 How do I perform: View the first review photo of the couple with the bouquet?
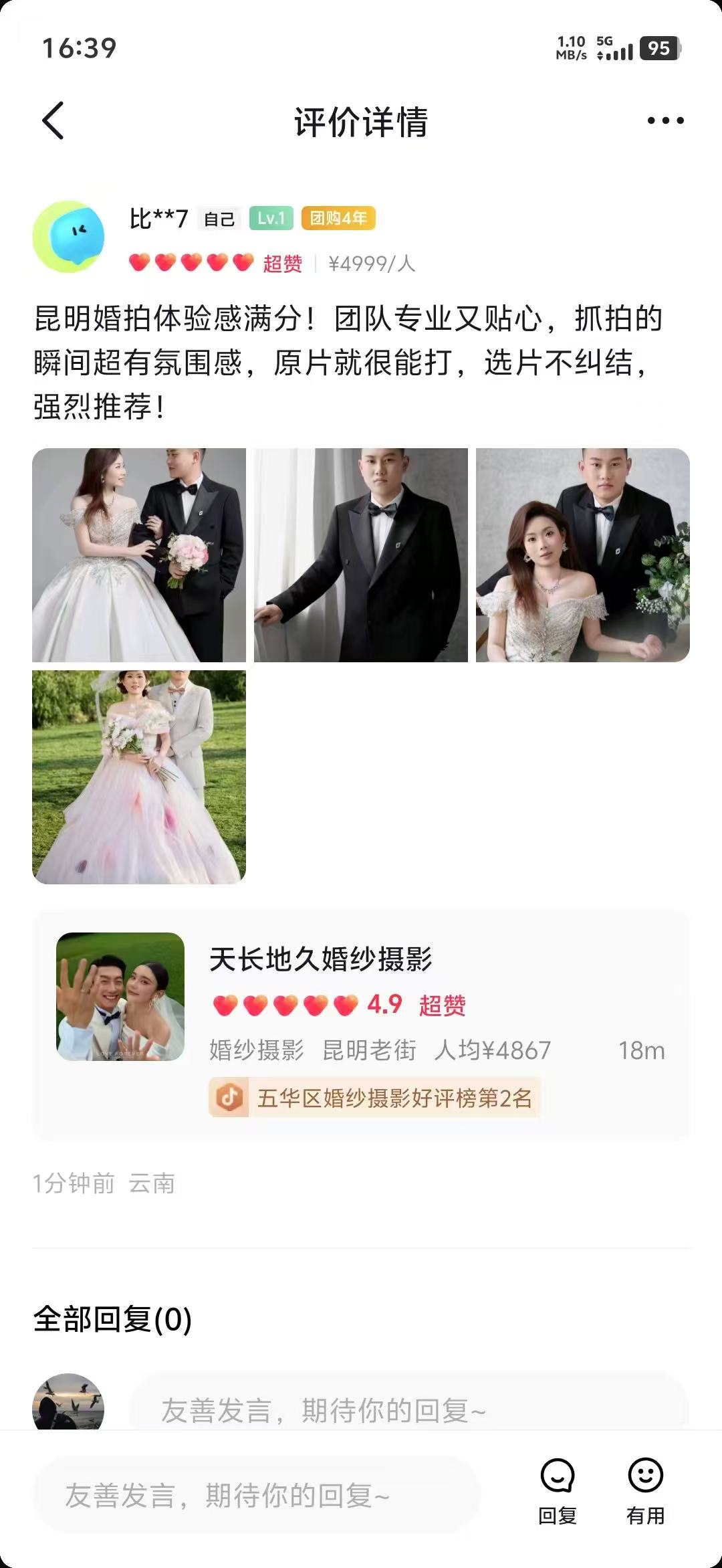point(139,555)
